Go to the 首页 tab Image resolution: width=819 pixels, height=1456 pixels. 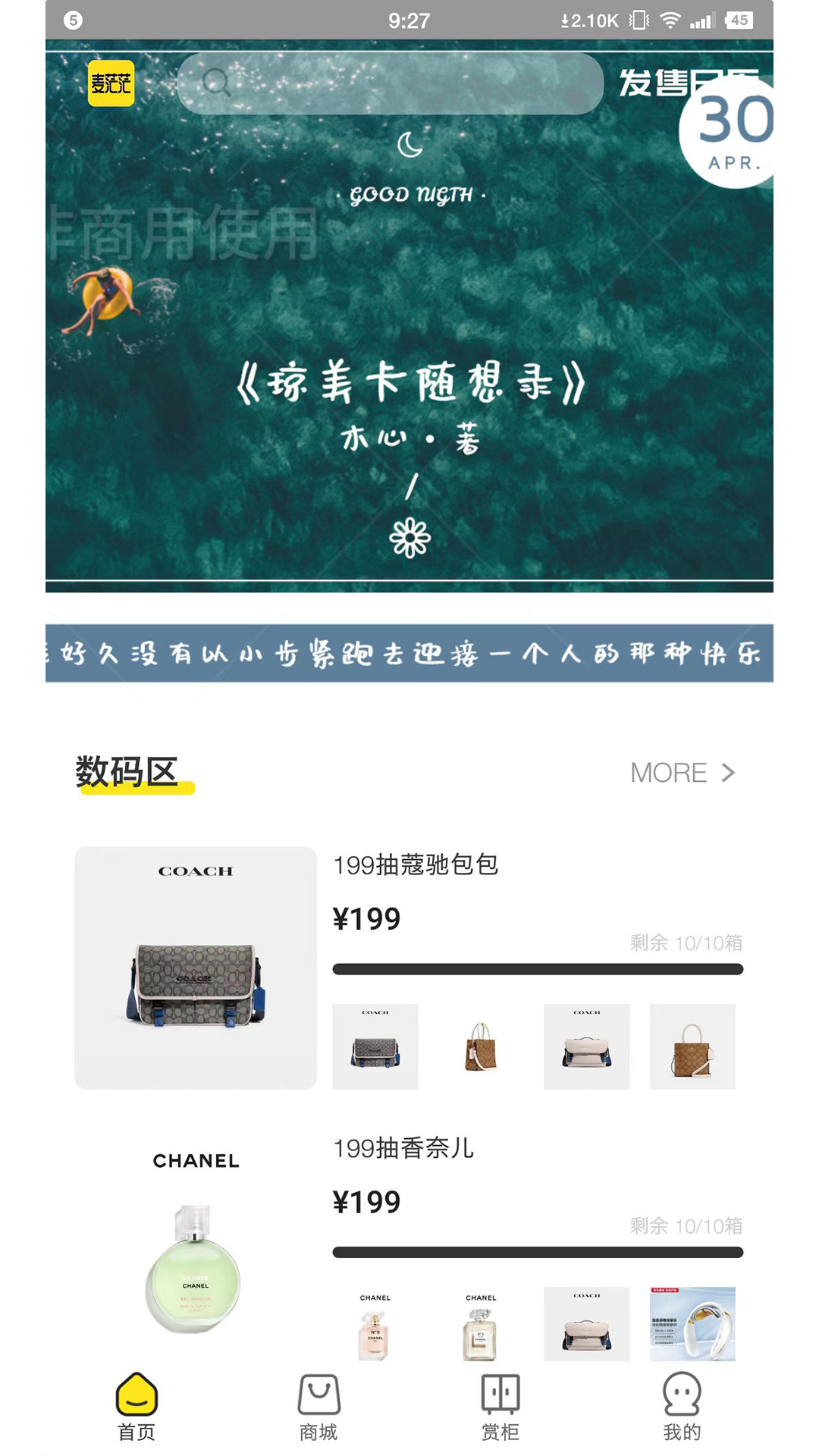click(136, 1407)
